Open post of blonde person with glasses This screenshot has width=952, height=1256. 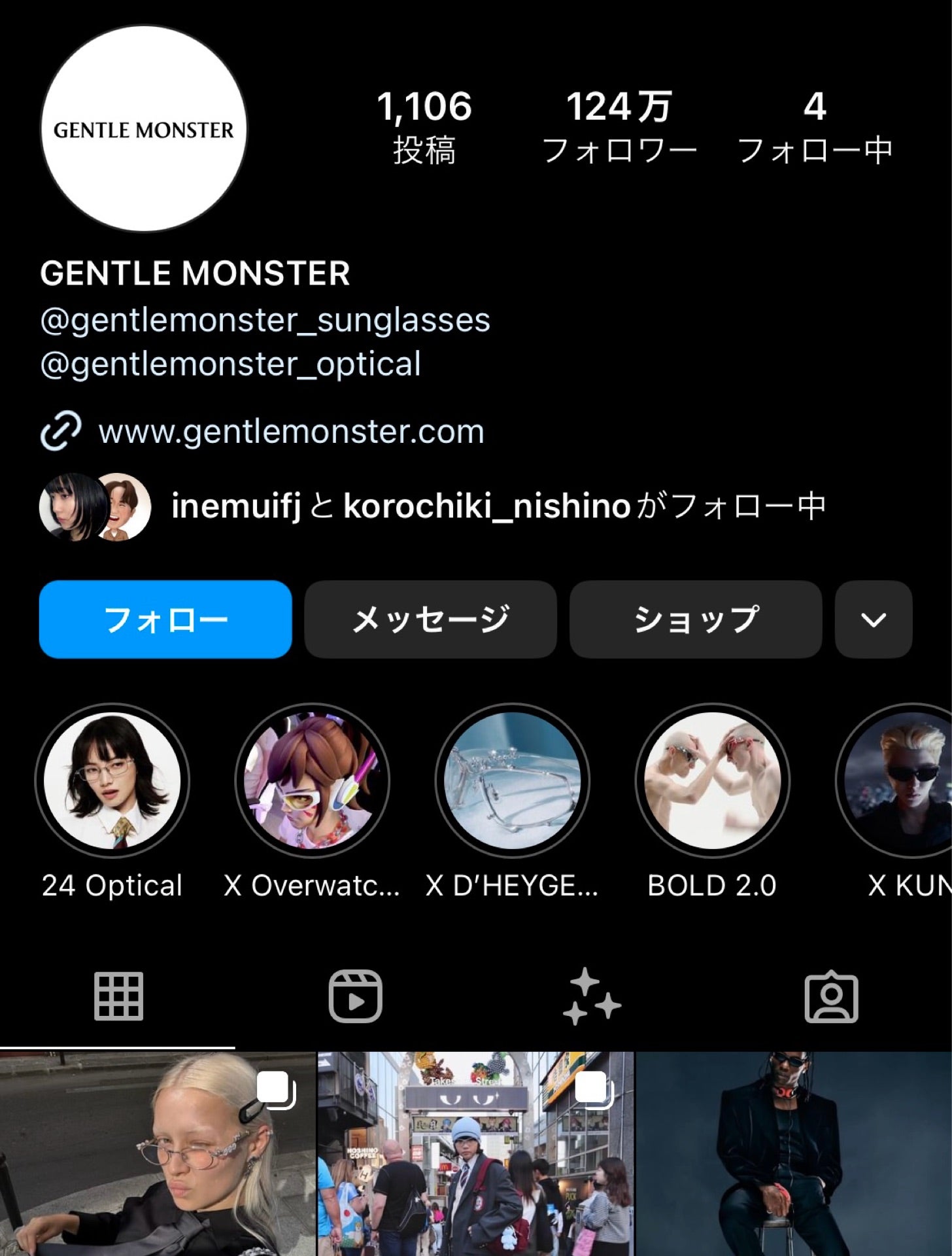[157, 1155]
